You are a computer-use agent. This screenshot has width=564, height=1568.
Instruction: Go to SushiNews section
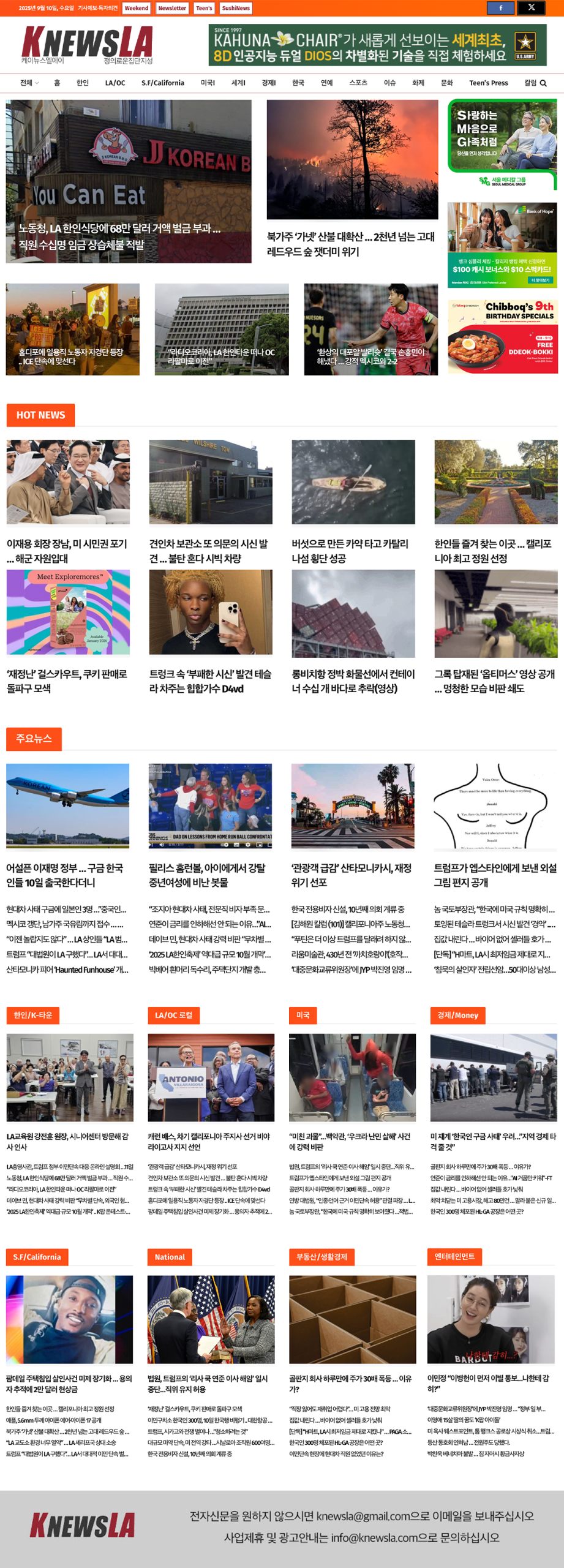tap(235, 8)
